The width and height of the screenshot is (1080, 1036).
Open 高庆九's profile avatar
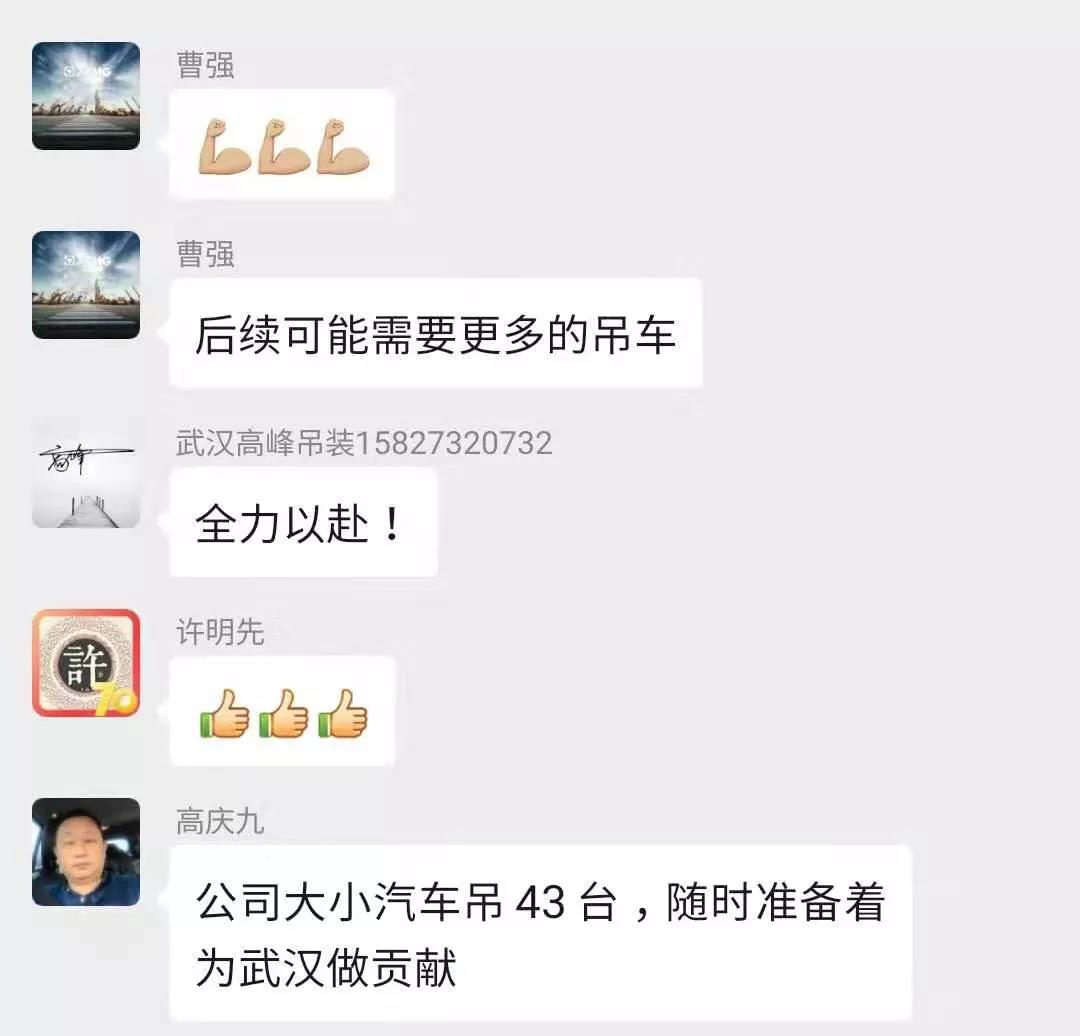pyautogui.click(x=86, y=852)
